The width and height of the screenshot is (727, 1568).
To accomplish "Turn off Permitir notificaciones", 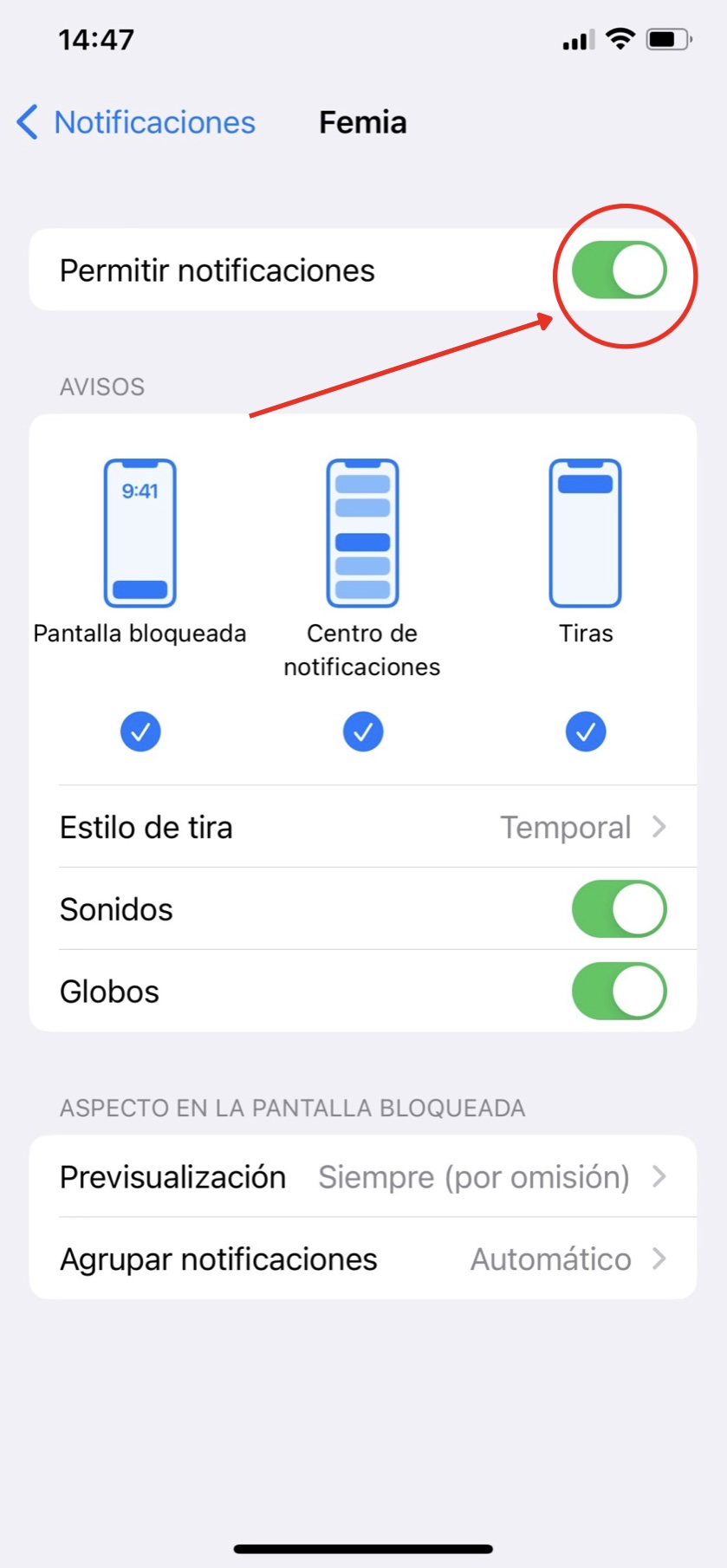I will pyautogui.click(x=619, y=270).
